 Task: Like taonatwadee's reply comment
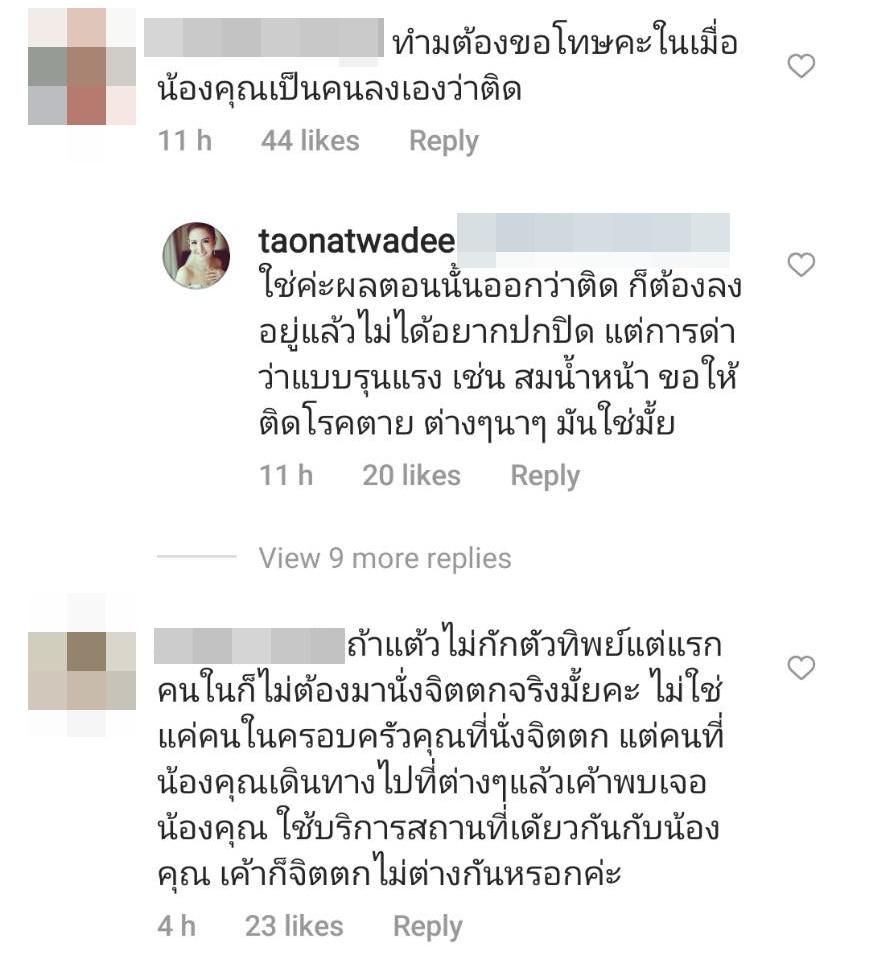[x=801, y=265]
